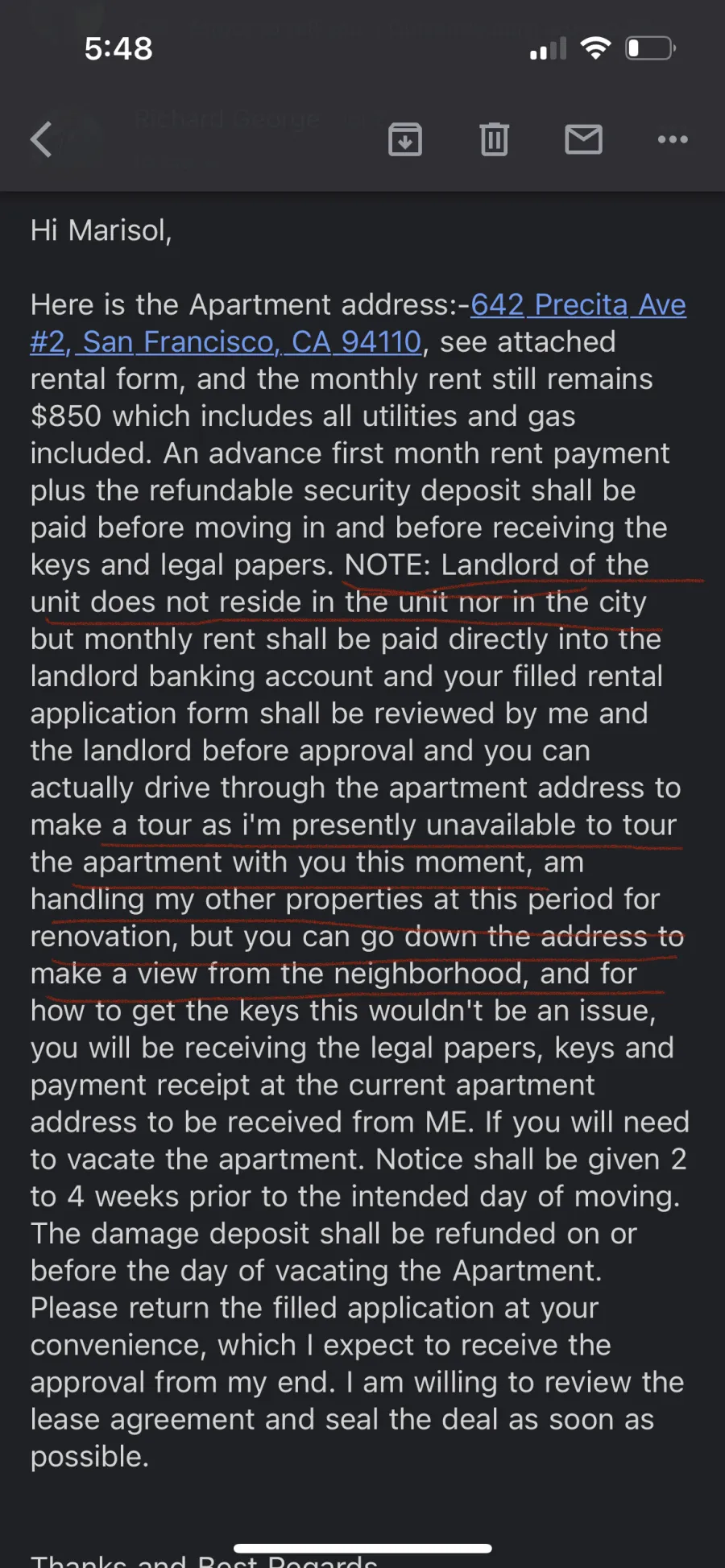Open the three-dot overflow menu
Viewport: 725px width, 1568px height.
point(673,139)
